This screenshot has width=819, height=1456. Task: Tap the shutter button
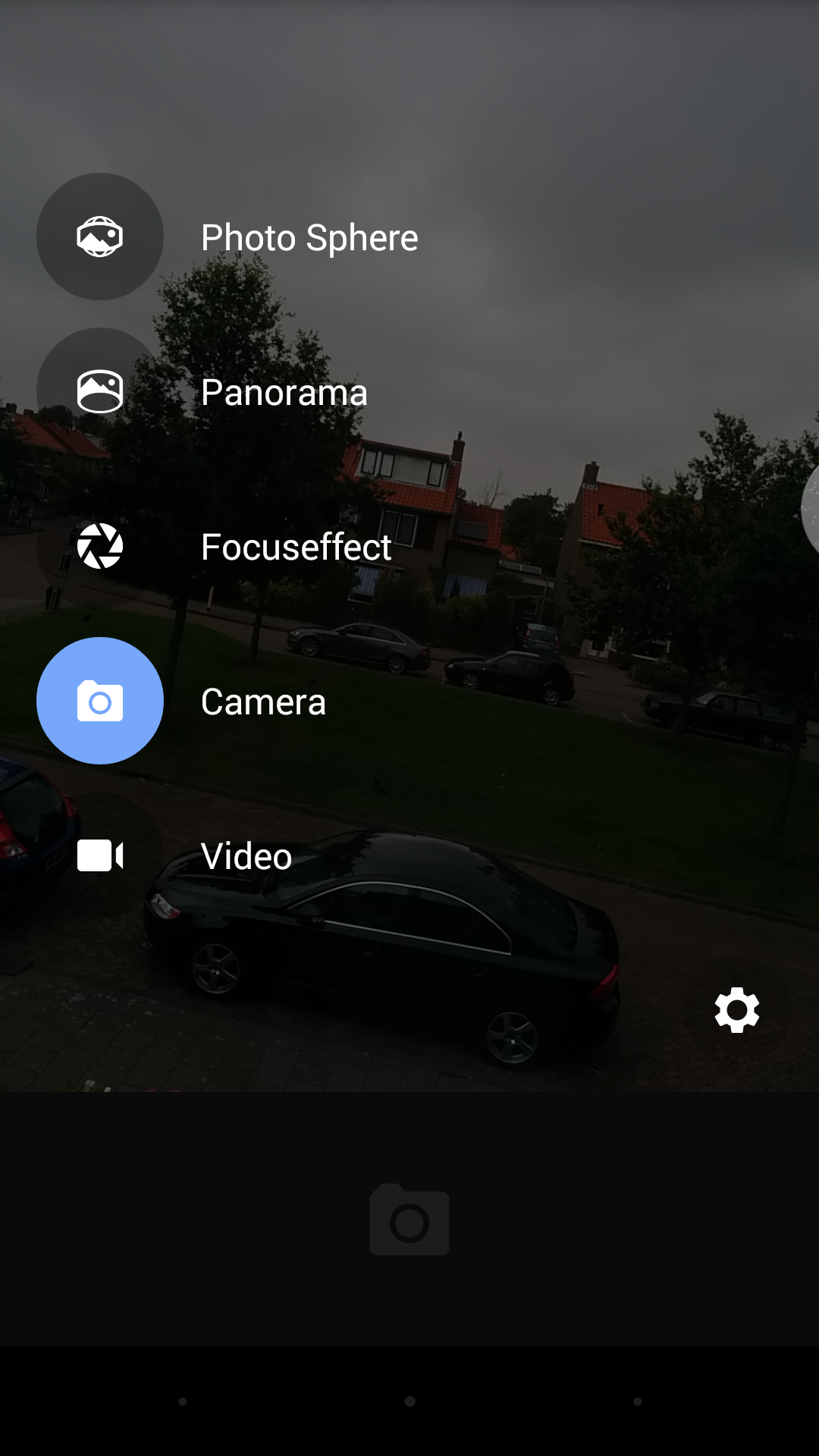coord(409,1219)
